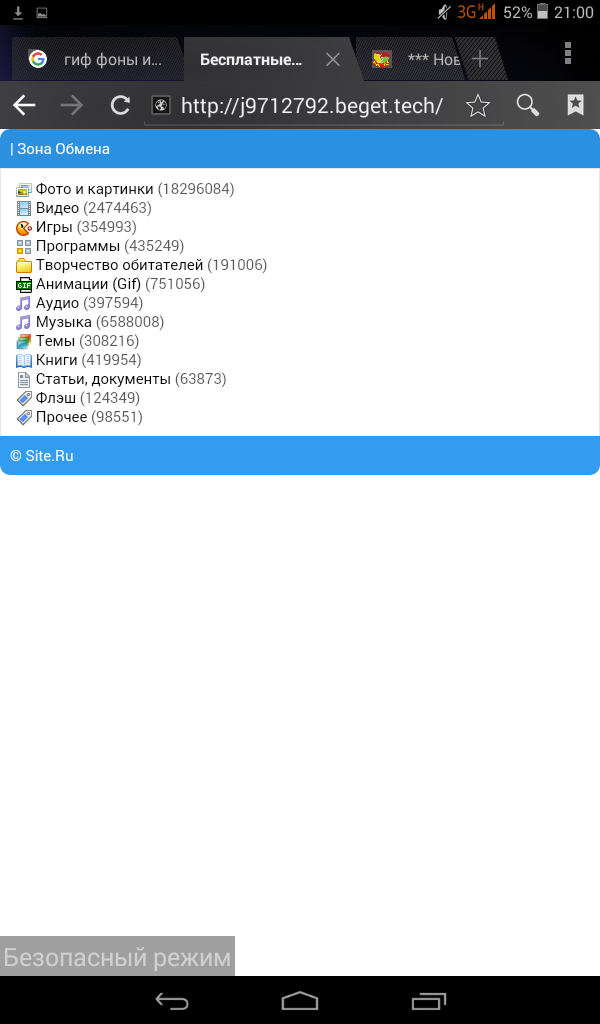Image resolution: width=600 pixels, height=1024 pixels.
Task: Open the Игры category
Action: pos(54,227)
